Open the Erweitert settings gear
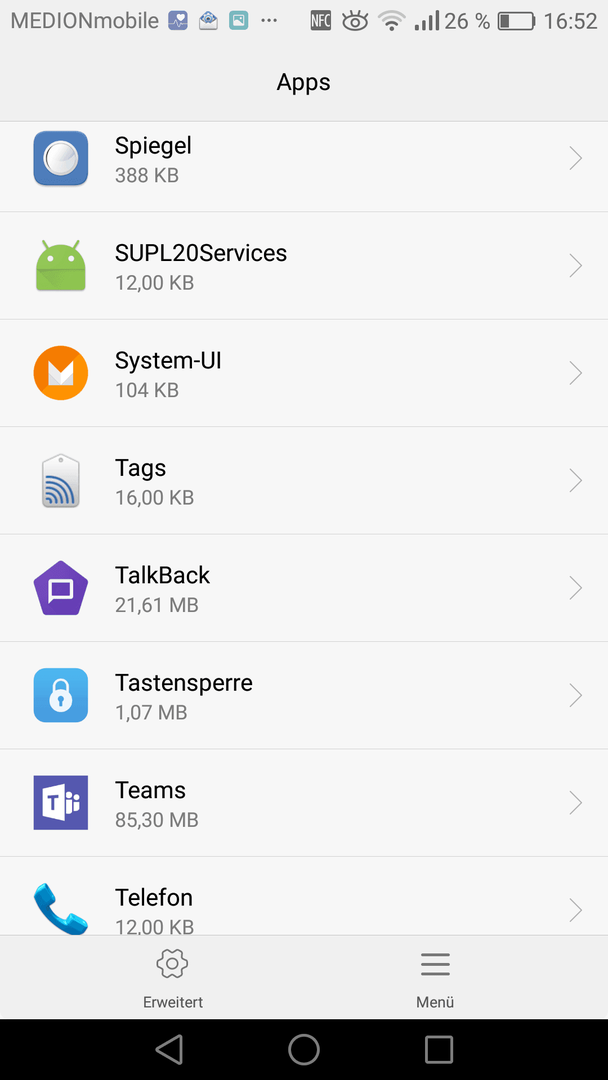Viewport: 608px width, 1080px height. point(173,978)
